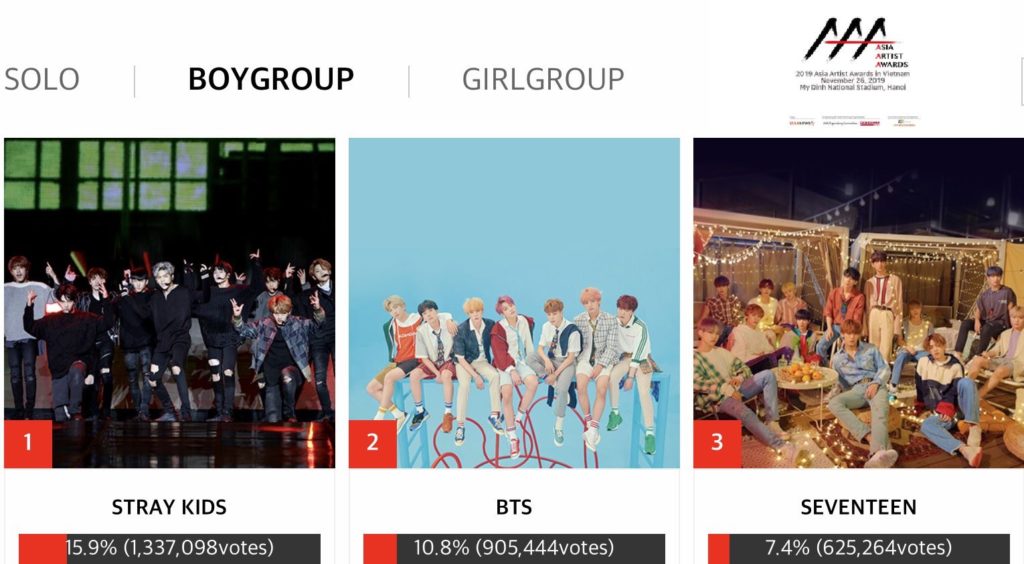Open the SEVENTEEN group card
The width and height of the screenshot is (1024, 564).
point(858,303)
